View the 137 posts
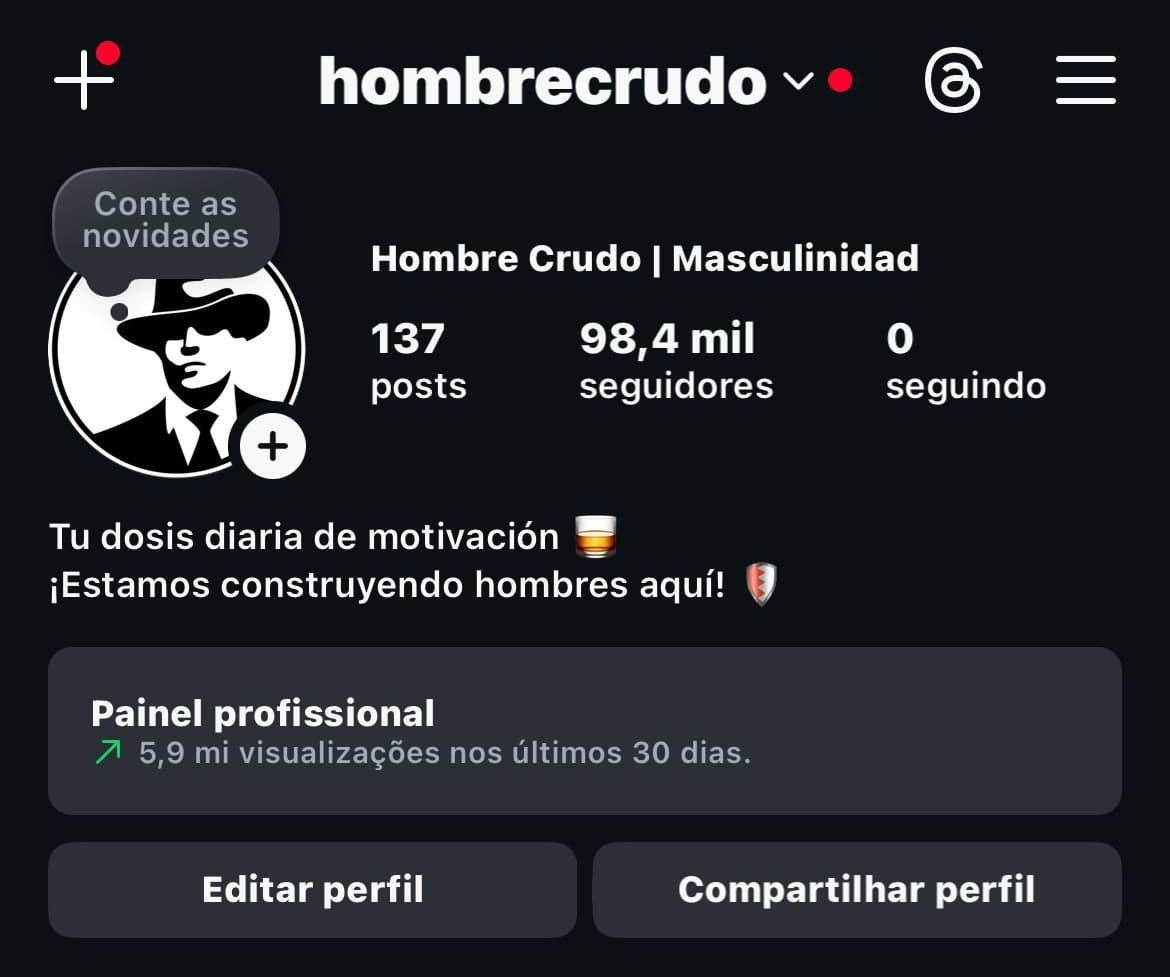Screen dimensions: 1170x977 click(x=418, y=361)
